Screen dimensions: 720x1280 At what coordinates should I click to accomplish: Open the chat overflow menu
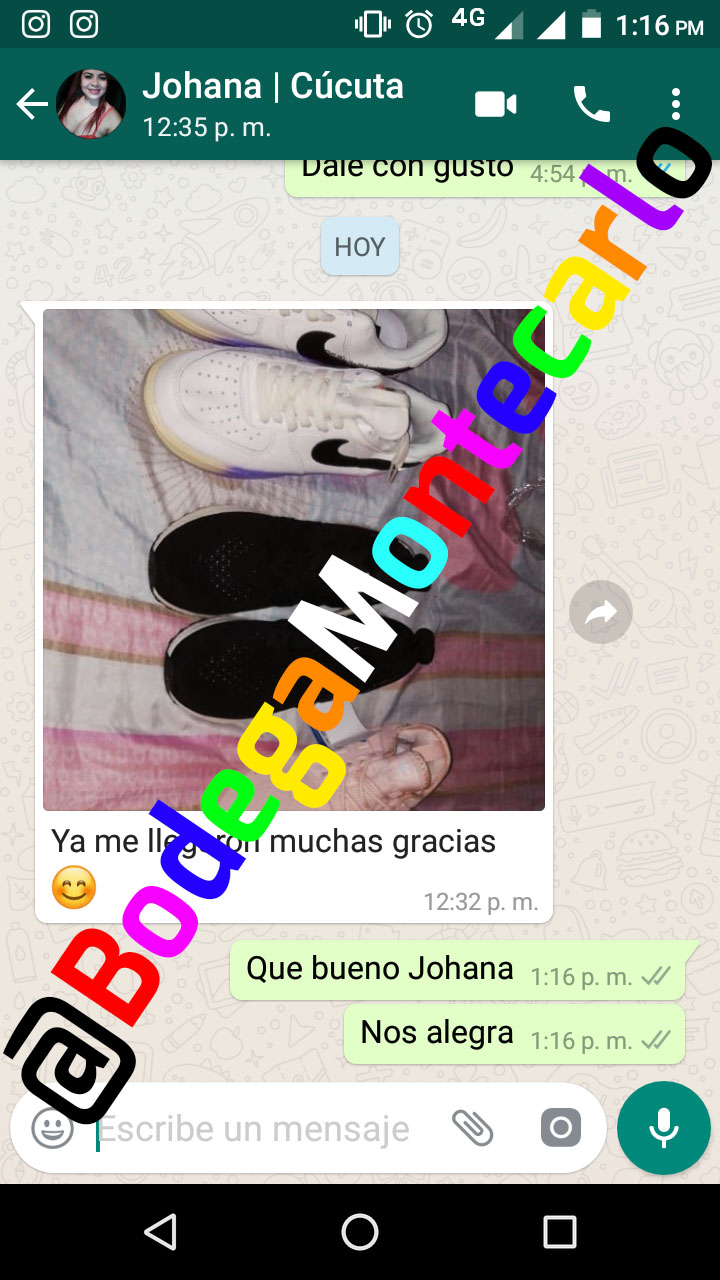pos(676,104)
